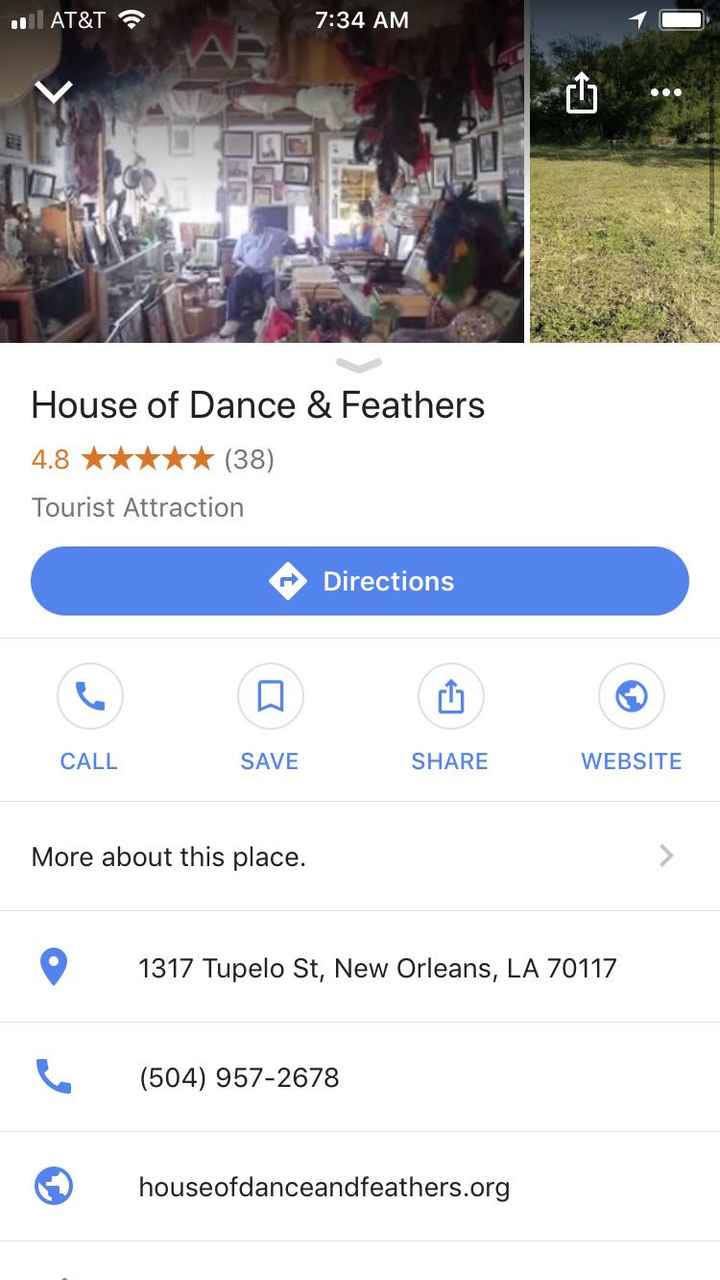Open houseofdanceandfeathers.org link
This screenshot has width=720, height=1280.
pos(325,1187)
